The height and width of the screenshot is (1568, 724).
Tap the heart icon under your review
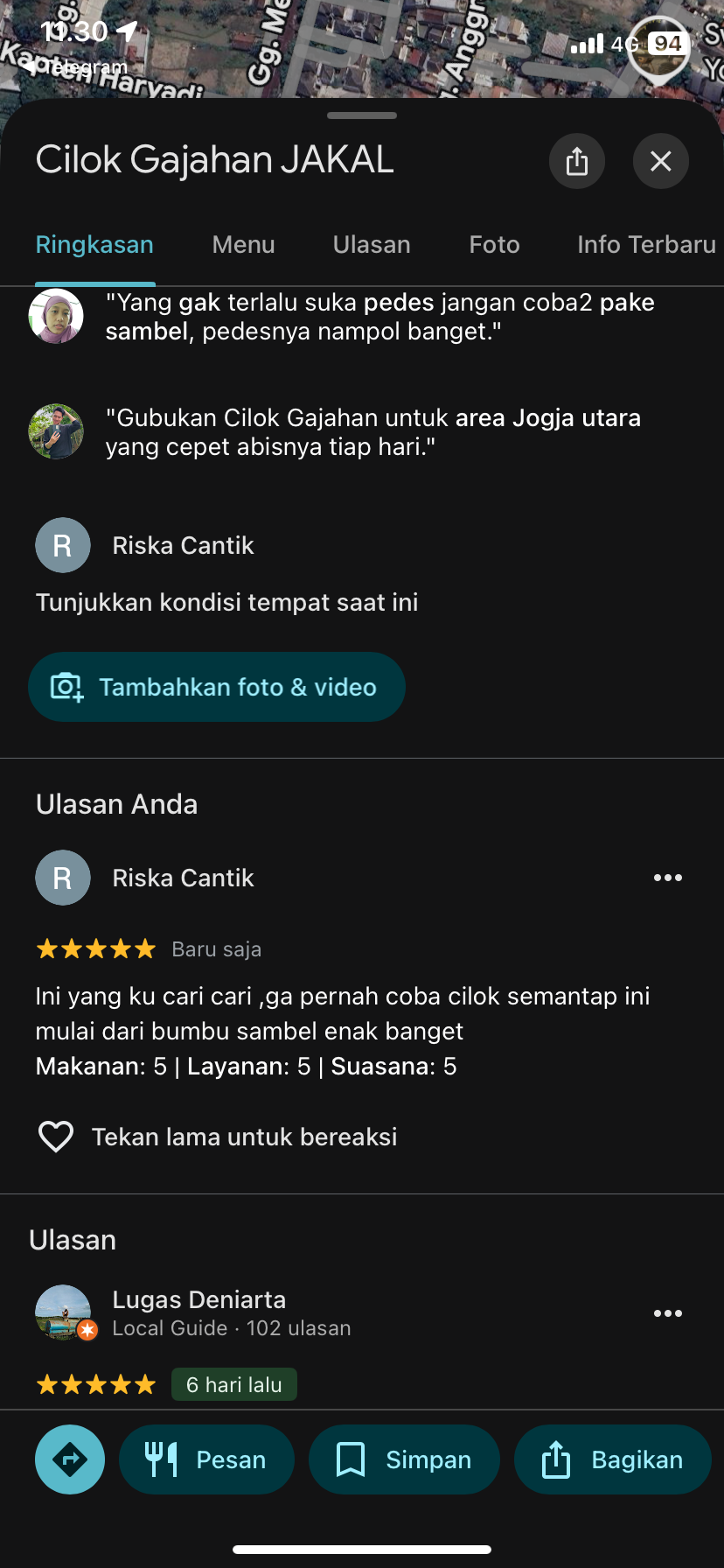point(56,1137)
